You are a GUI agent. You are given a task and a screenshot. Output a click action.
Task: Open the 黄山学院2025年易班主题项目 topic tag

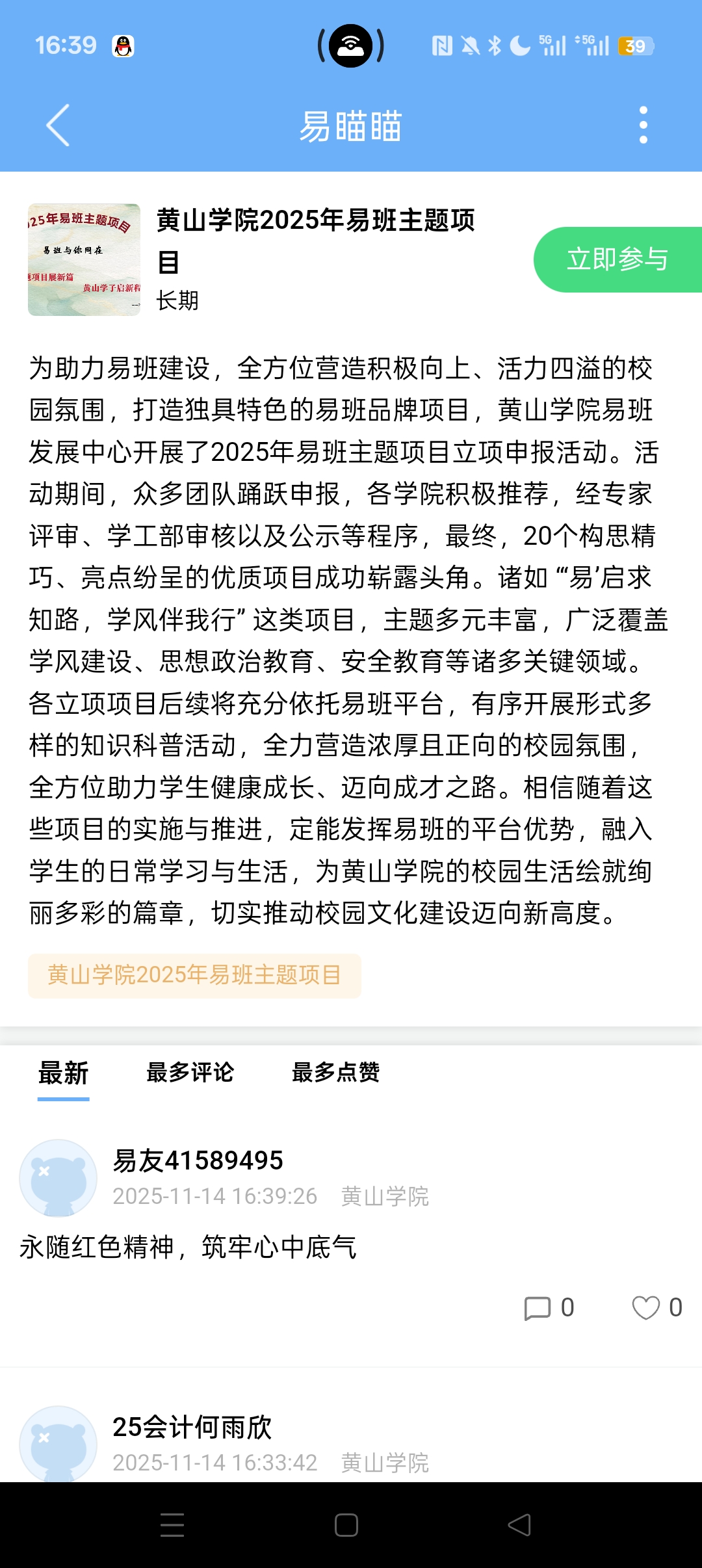pos(194,975)
